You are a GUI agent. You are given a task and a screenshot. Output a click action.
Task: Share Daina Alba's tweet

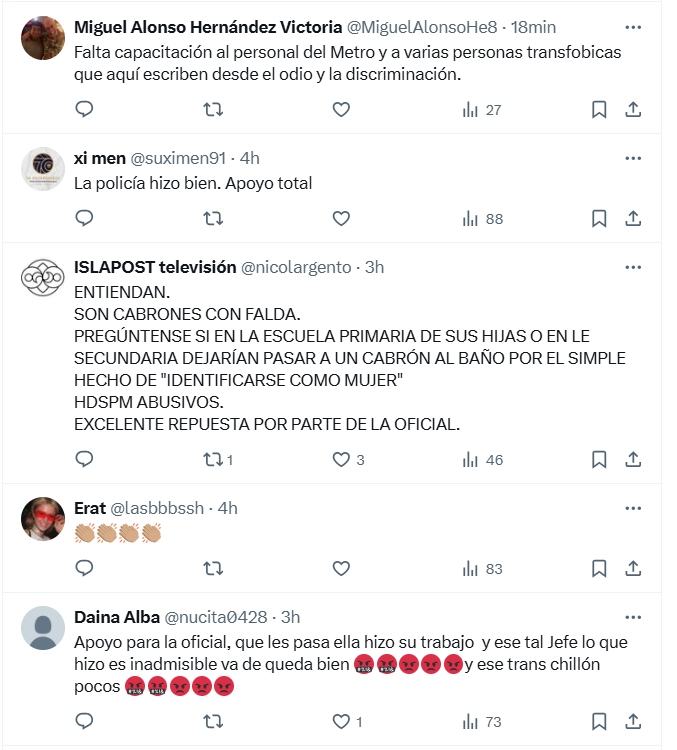point(633,722)
